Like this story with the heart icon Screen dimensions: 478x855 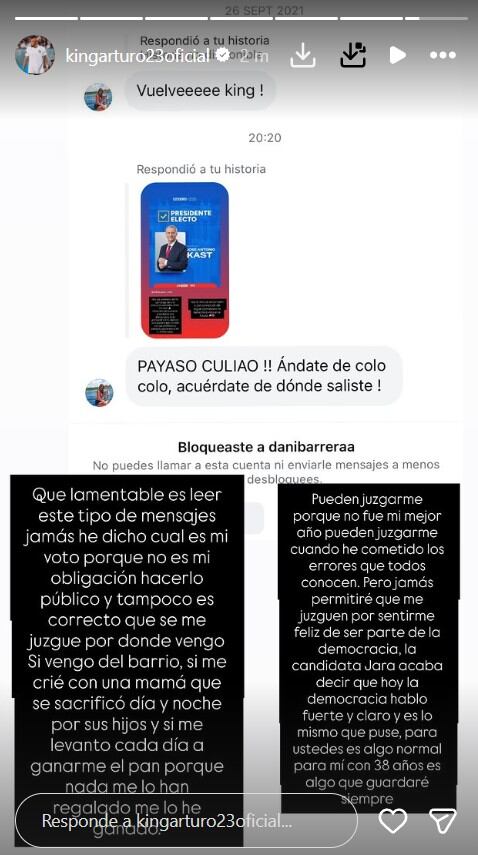392,821
